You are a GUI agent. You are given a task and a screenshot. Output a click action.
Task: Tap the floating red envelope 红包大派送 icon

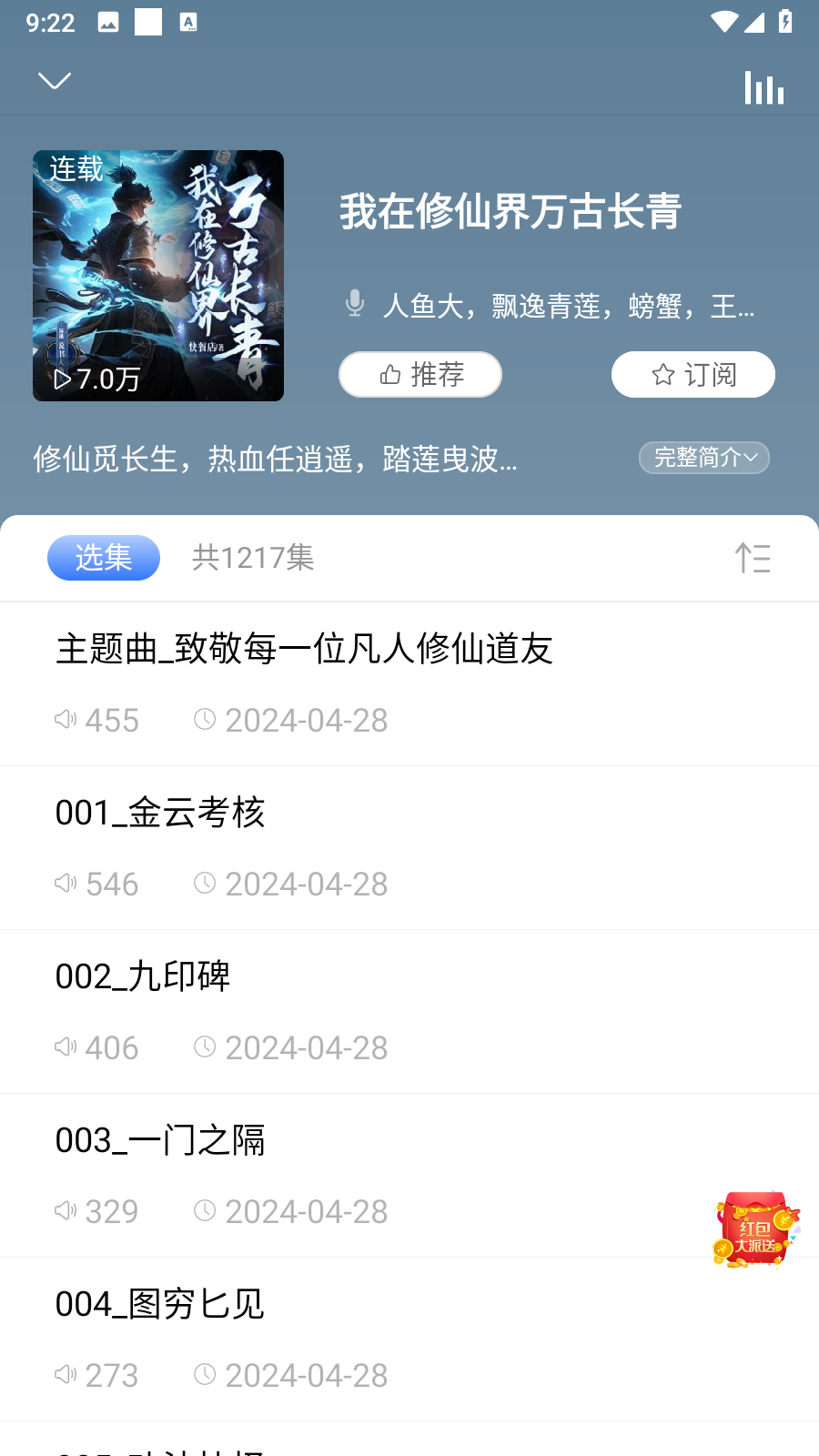point(755,1228)
